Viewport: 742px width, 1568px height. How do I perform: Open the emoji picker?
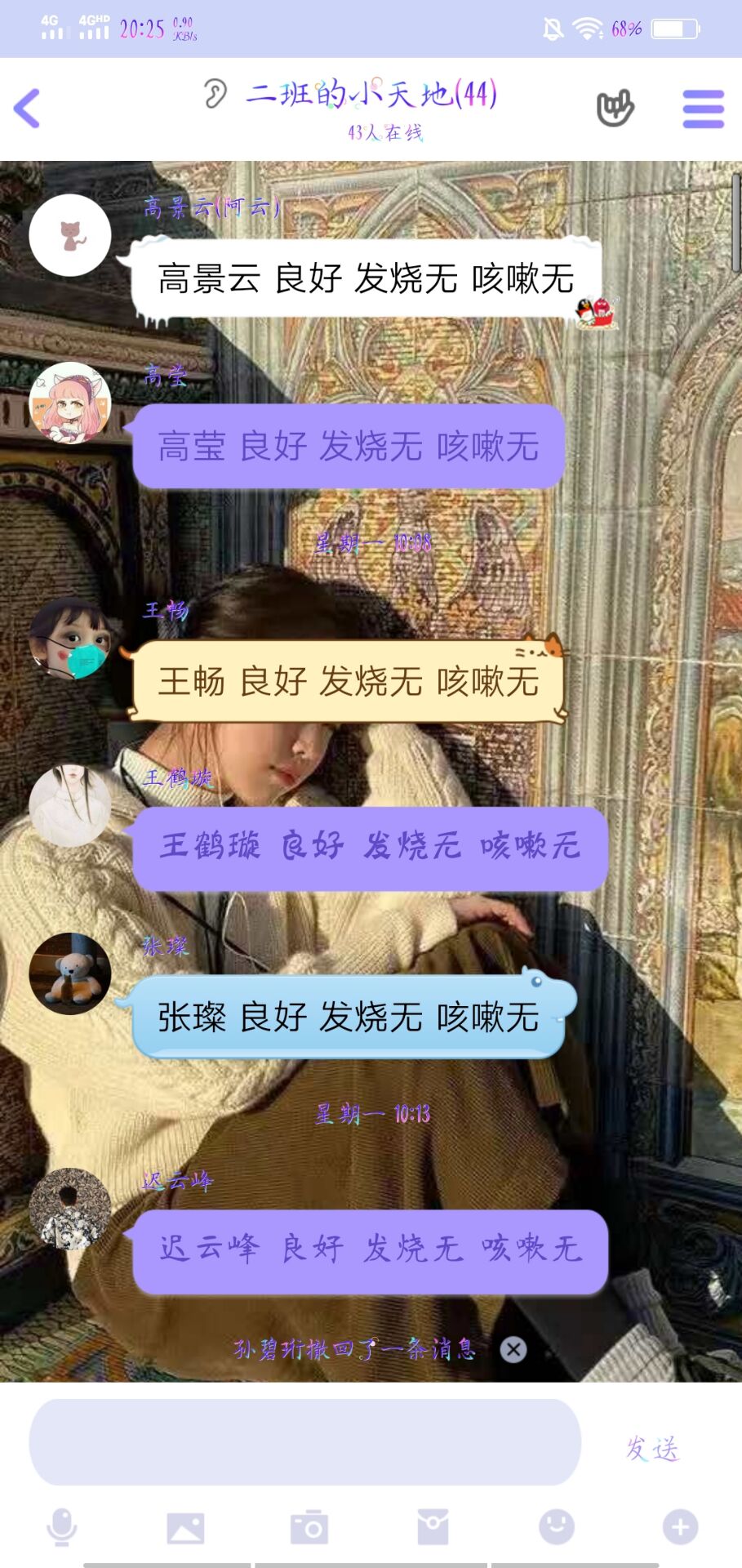557,1526
